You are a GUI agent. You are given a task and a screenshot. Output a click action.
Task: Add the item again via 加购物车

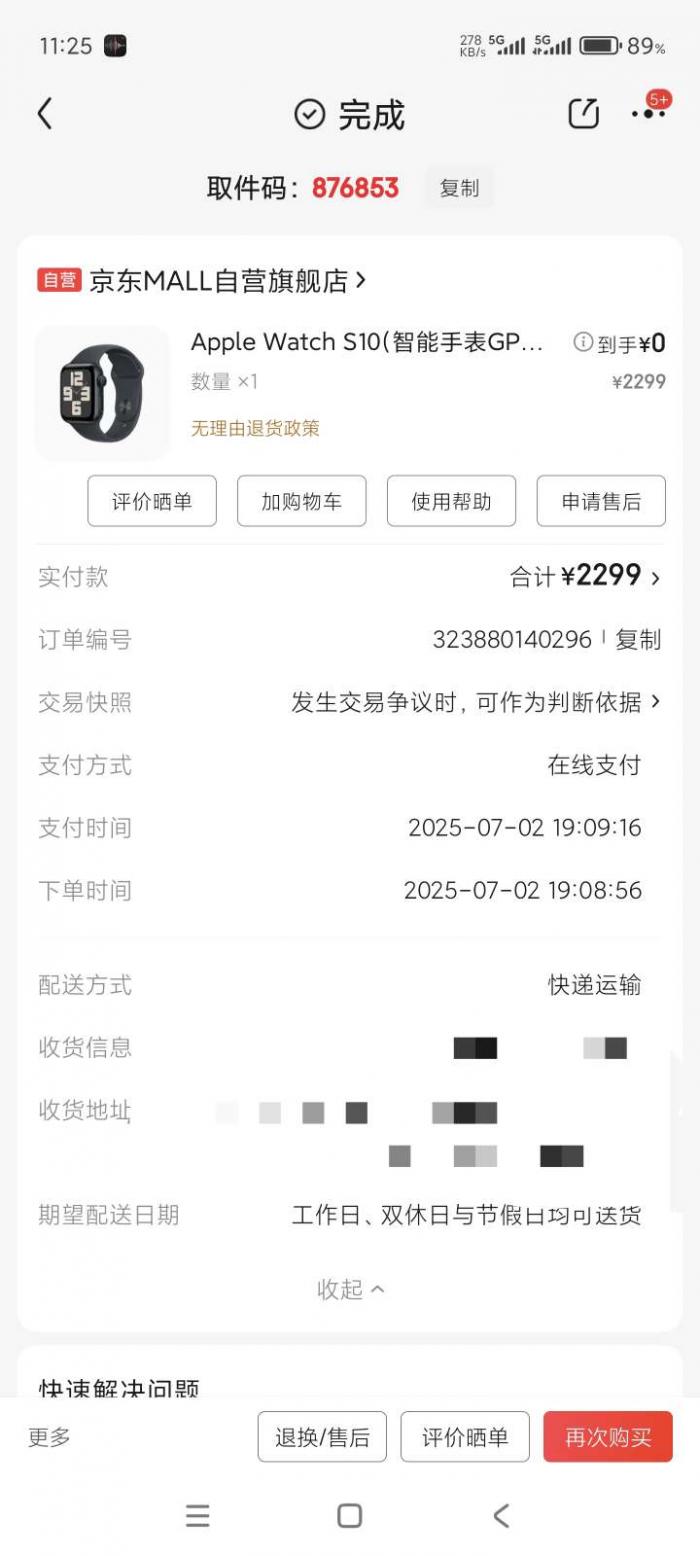[301, 501]
